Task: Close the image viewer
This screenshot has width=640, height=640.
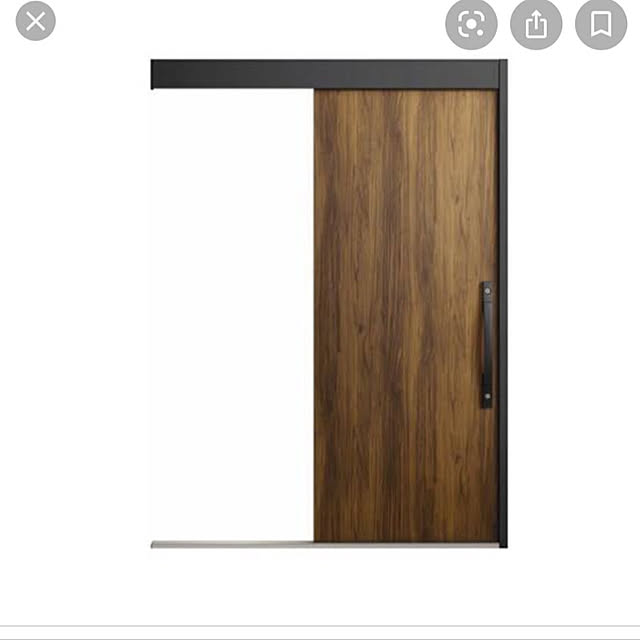Action: click(35, 21)
